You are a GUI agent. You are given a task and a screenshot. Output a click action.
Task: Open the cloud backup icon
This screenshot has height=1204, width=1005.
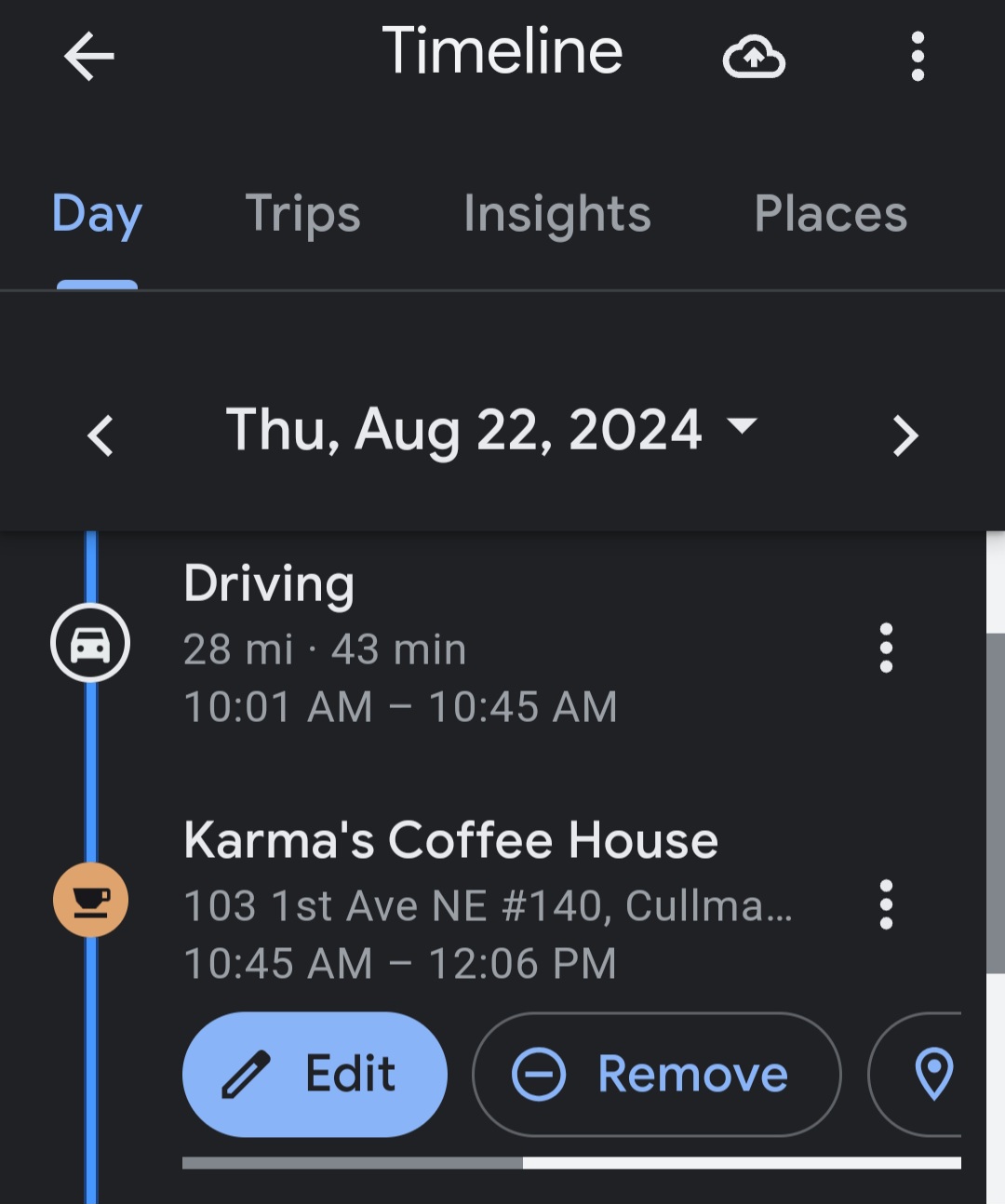point(754,57)
